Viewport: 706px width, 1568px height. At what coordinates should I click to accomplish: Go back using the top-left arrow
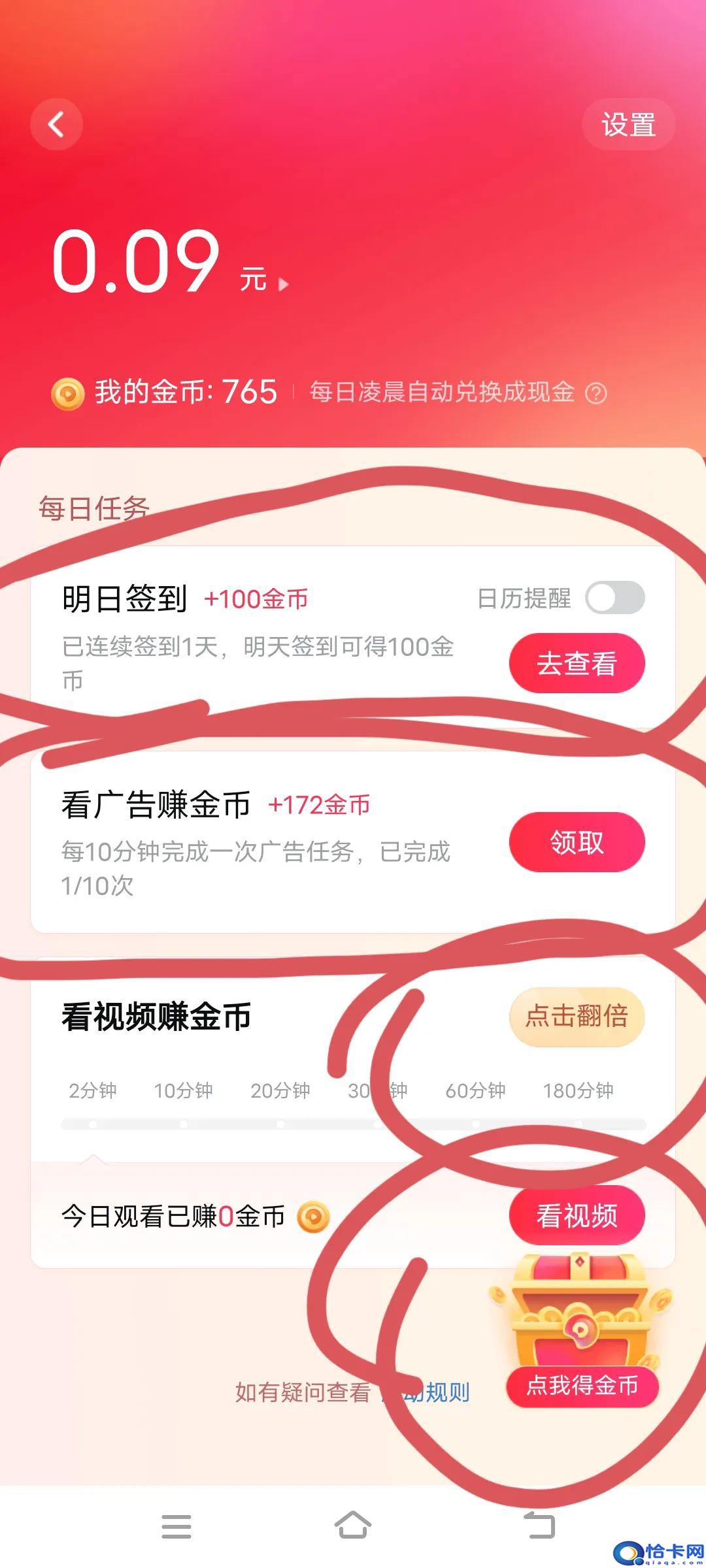tap(56, 124)
